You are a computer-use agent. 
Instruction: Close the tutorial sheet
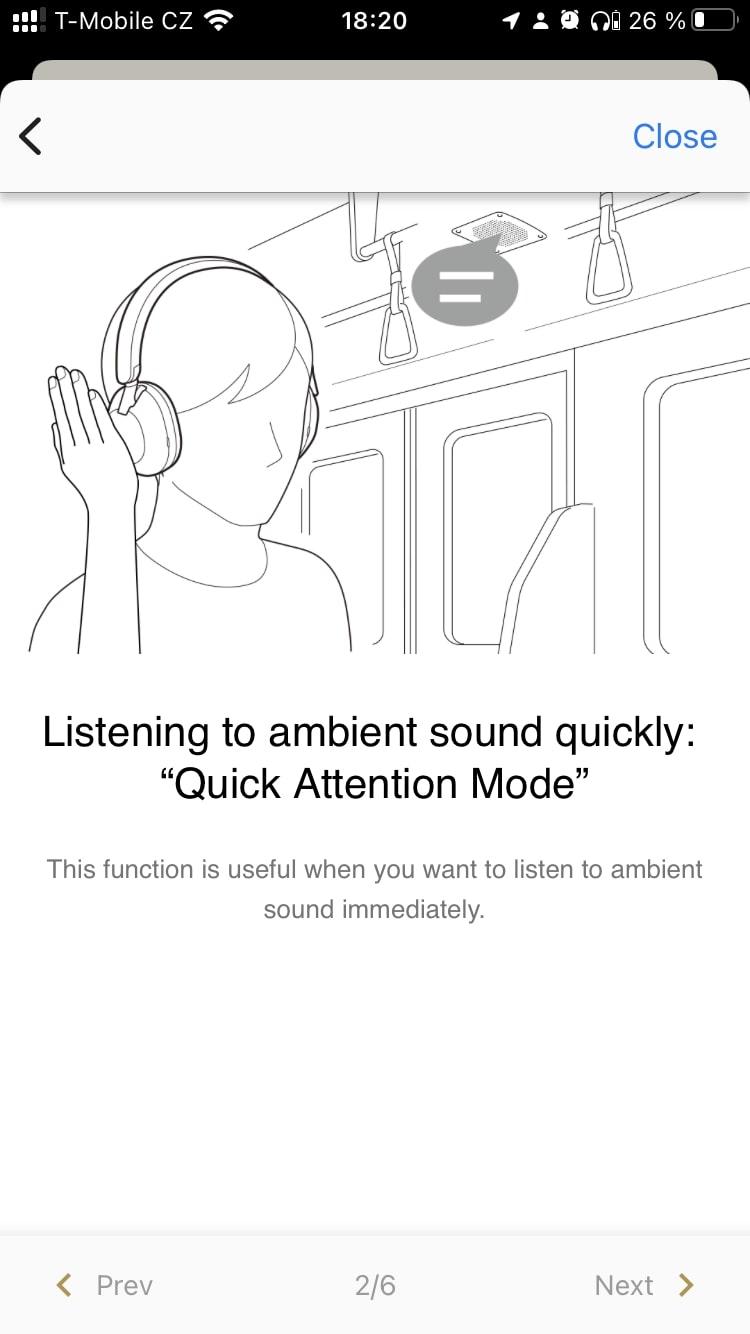(x=675, y=136)
